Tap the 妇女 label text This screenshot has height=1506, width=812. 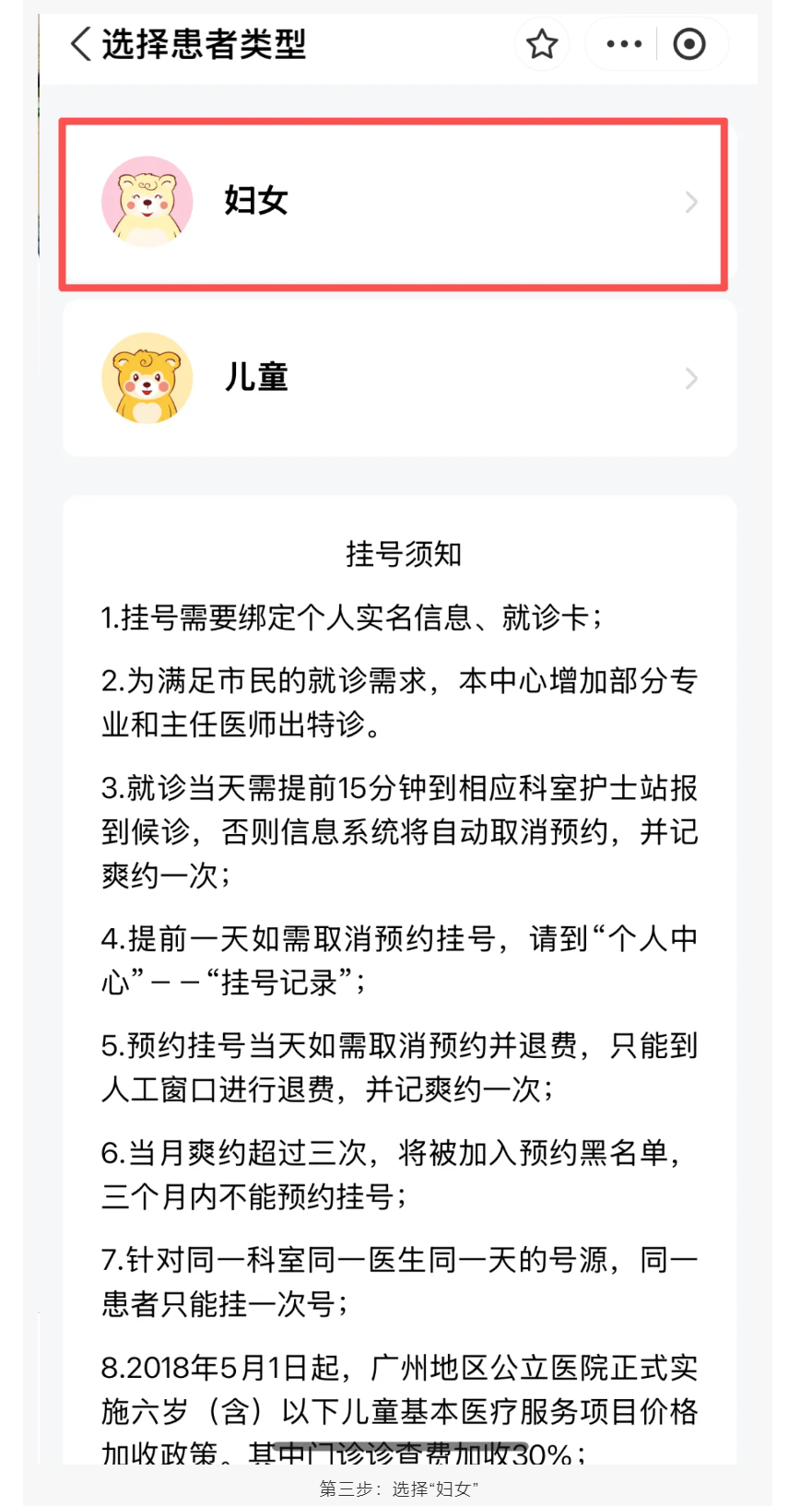(256, 202)
